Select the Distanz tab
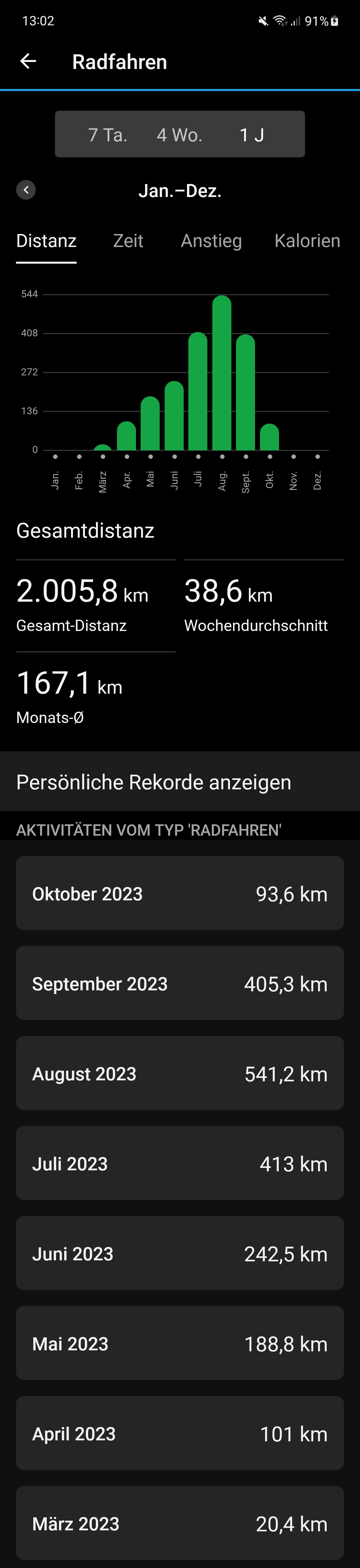Screen dimensions: 360x1568 (x=46, y=241)
